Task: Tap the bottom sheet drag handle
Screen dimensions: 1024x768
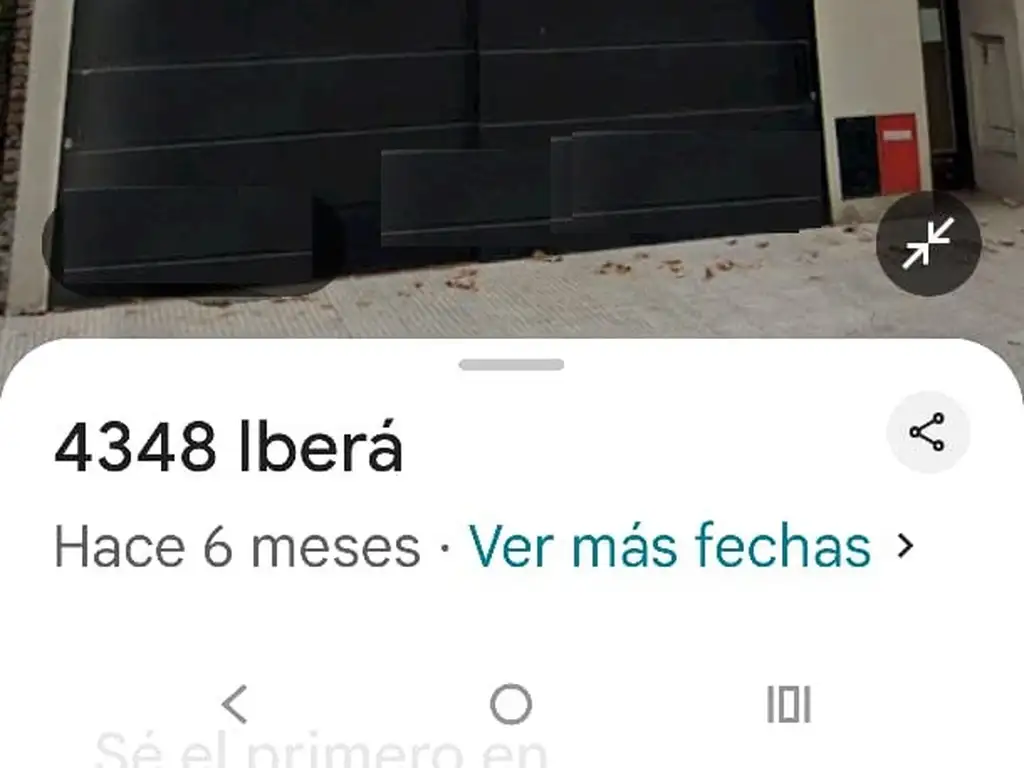Action: point(511,365)
